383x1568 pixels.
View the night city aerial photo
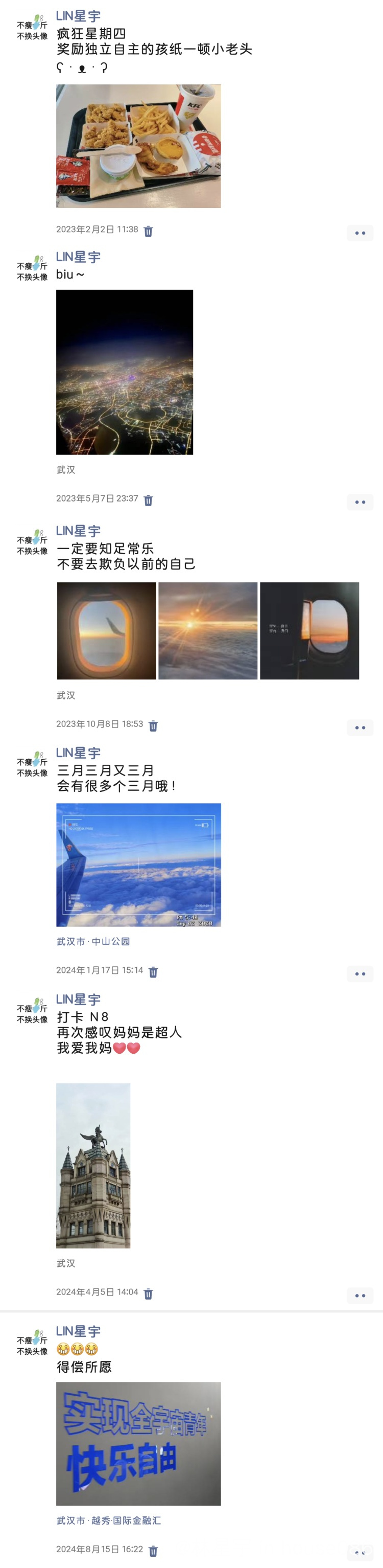pyautogui.click(x=124, y=372)
